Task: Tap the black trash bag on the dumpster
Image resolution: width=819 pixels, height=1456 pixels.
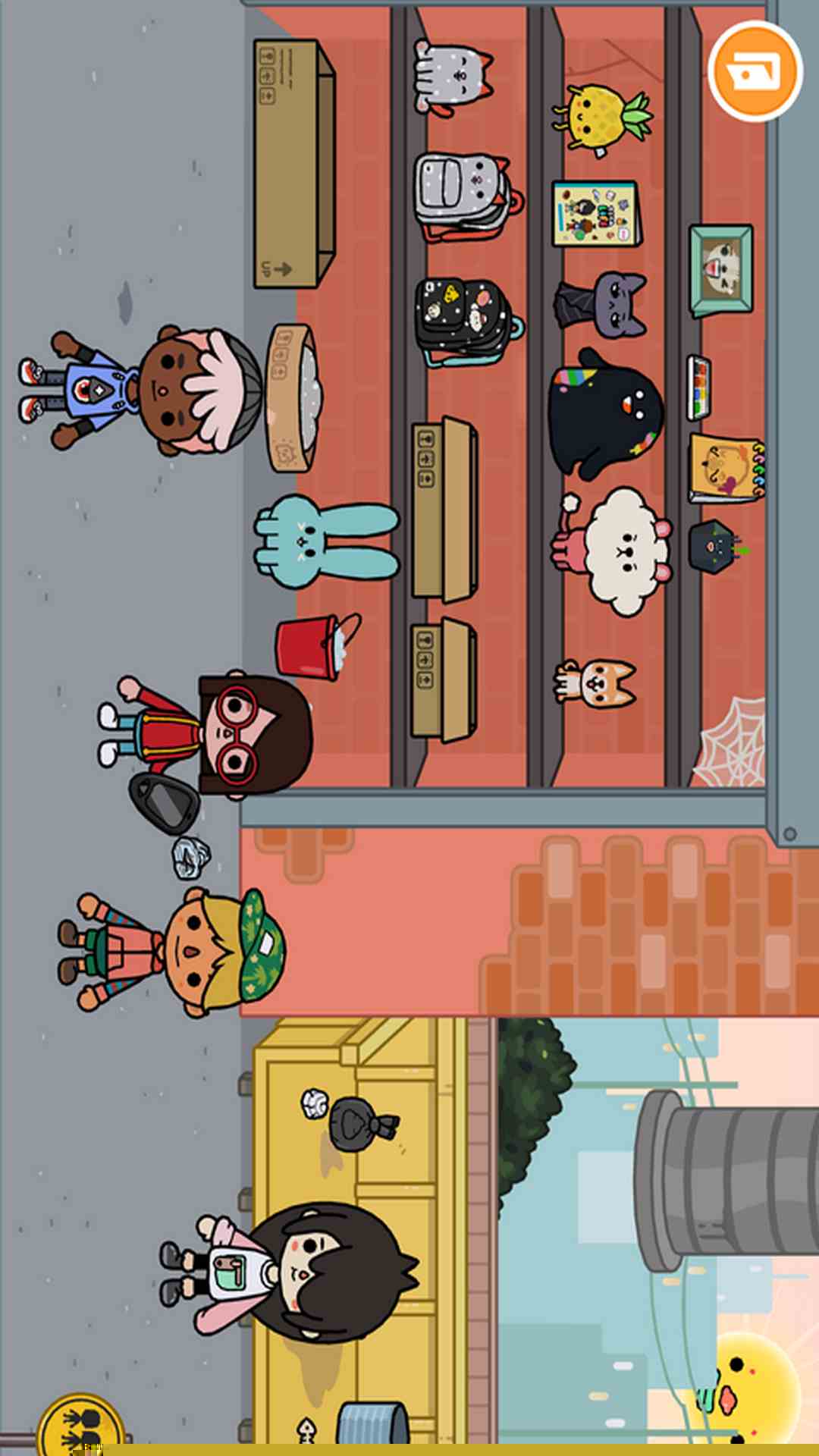Action: pos(356,1122)
